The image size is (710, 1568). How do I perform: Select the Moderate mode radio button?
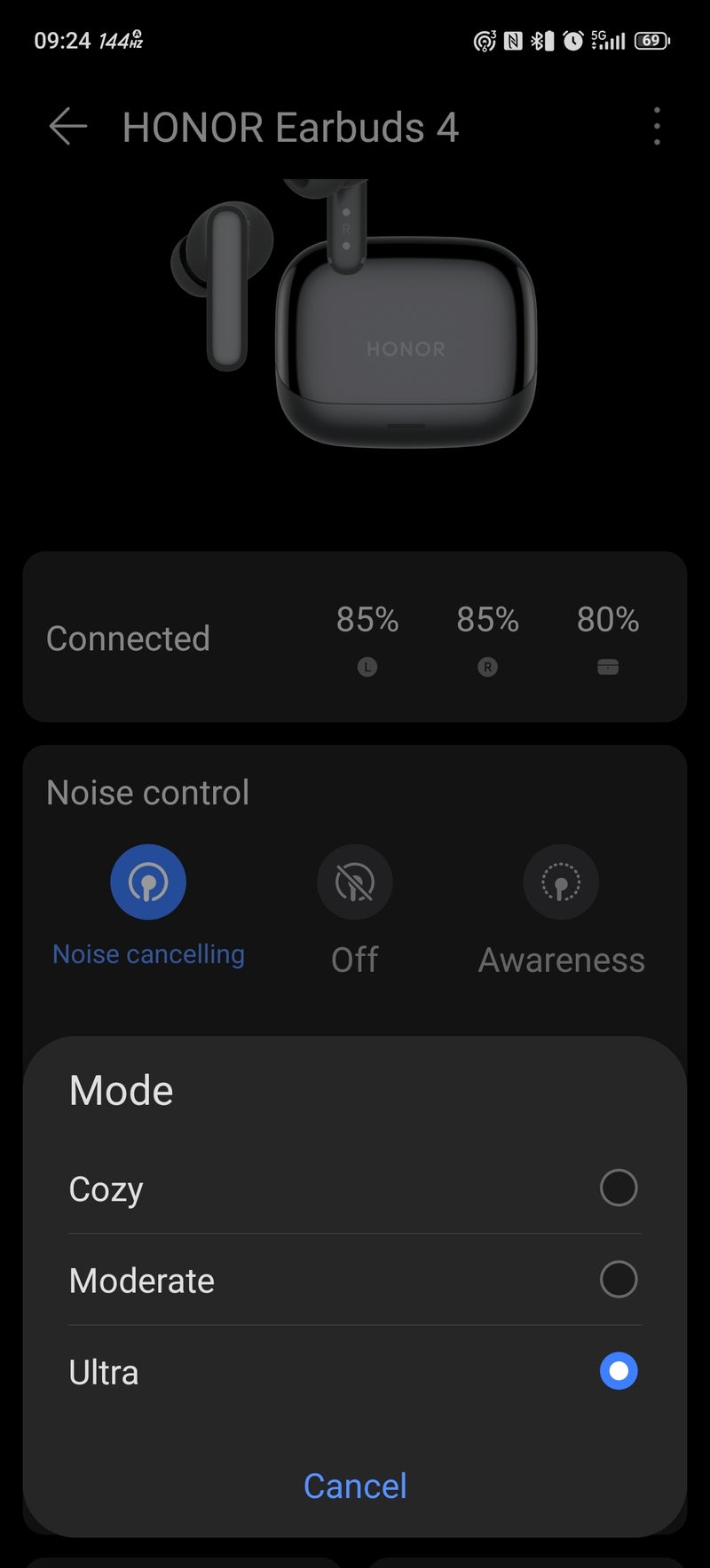pyautogui.click(x=619, y=1280)
